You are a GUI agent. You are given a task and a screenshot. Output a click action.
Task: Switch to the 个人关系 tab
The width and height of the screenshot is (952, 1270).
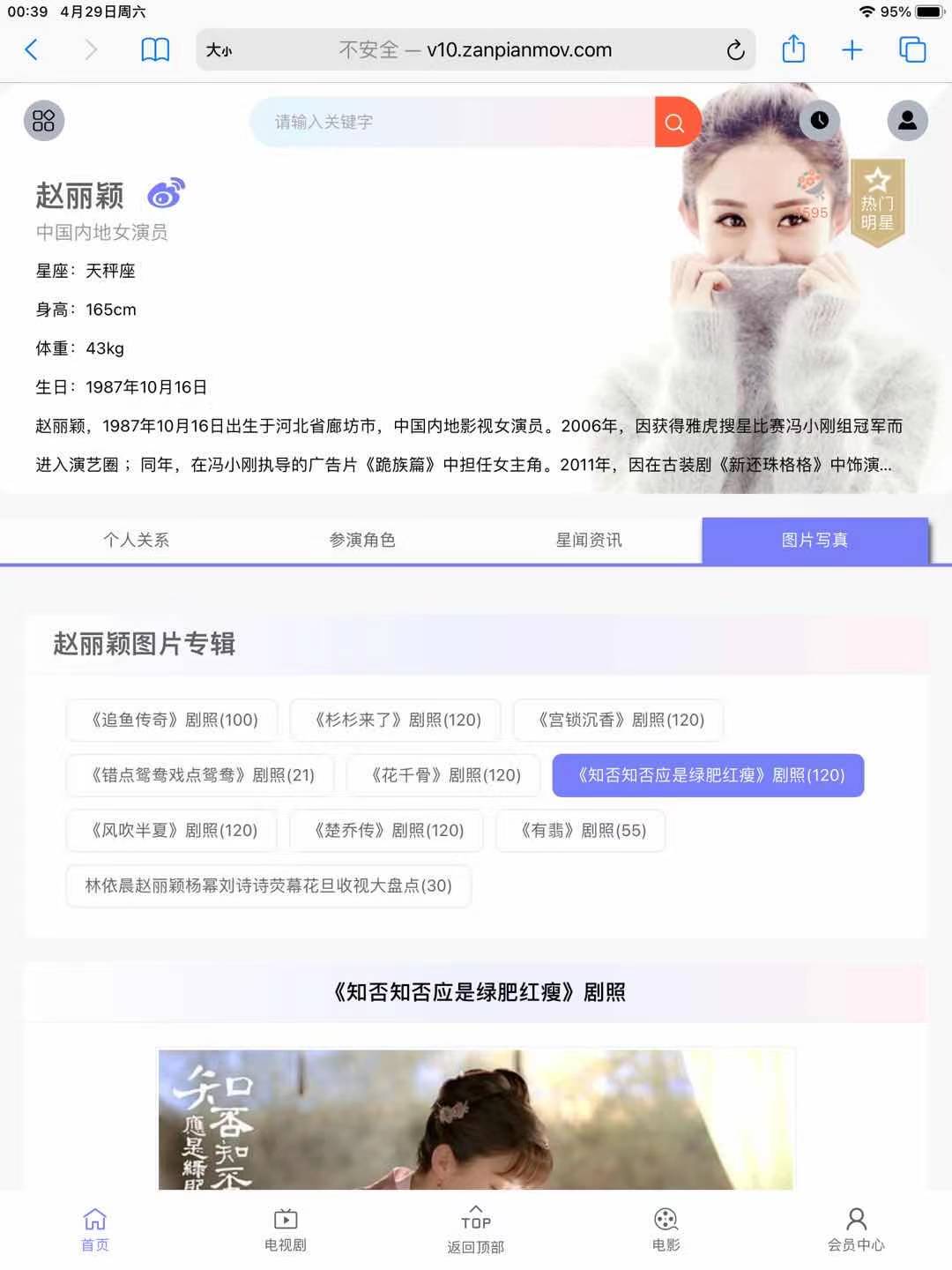coord(136,540)
